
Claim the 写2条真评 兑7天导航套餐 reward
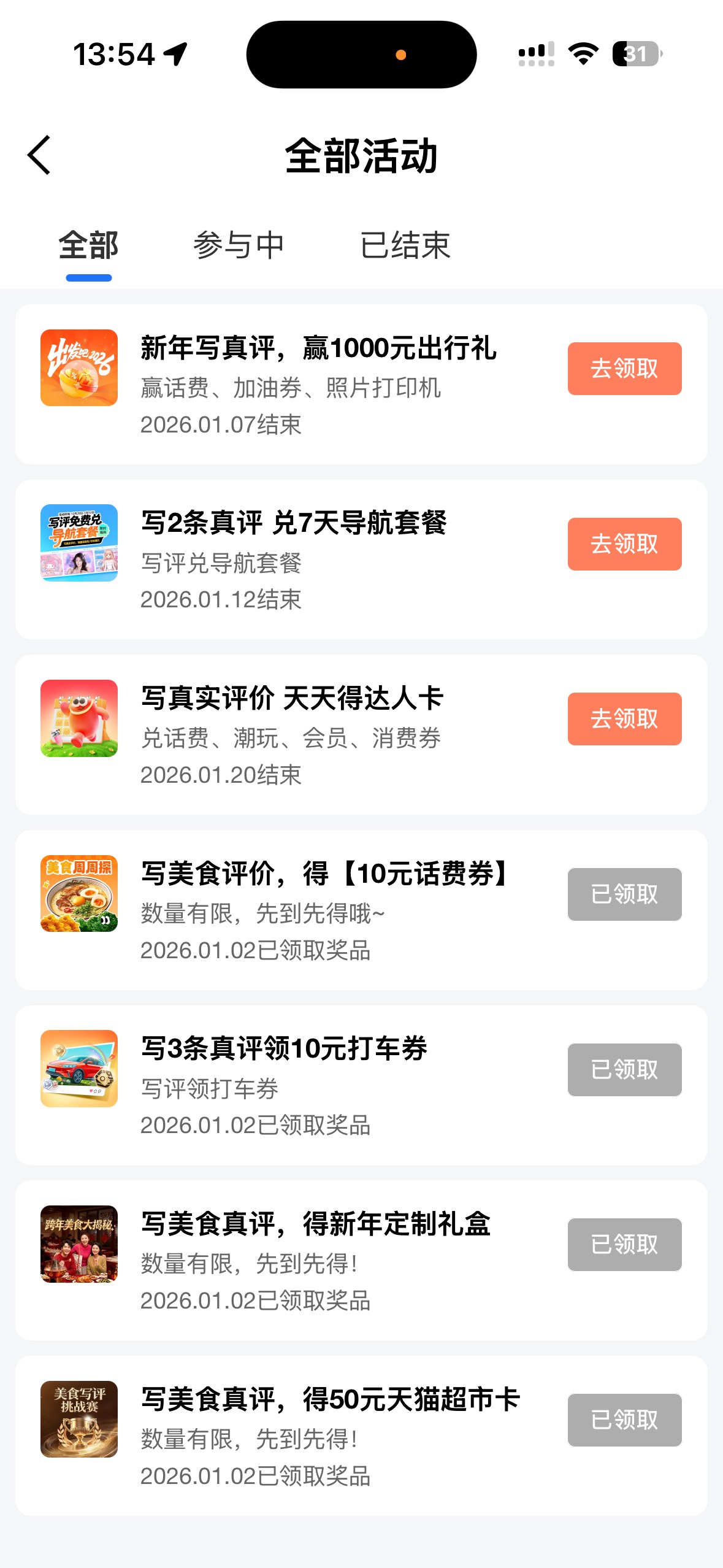(624, 544)
